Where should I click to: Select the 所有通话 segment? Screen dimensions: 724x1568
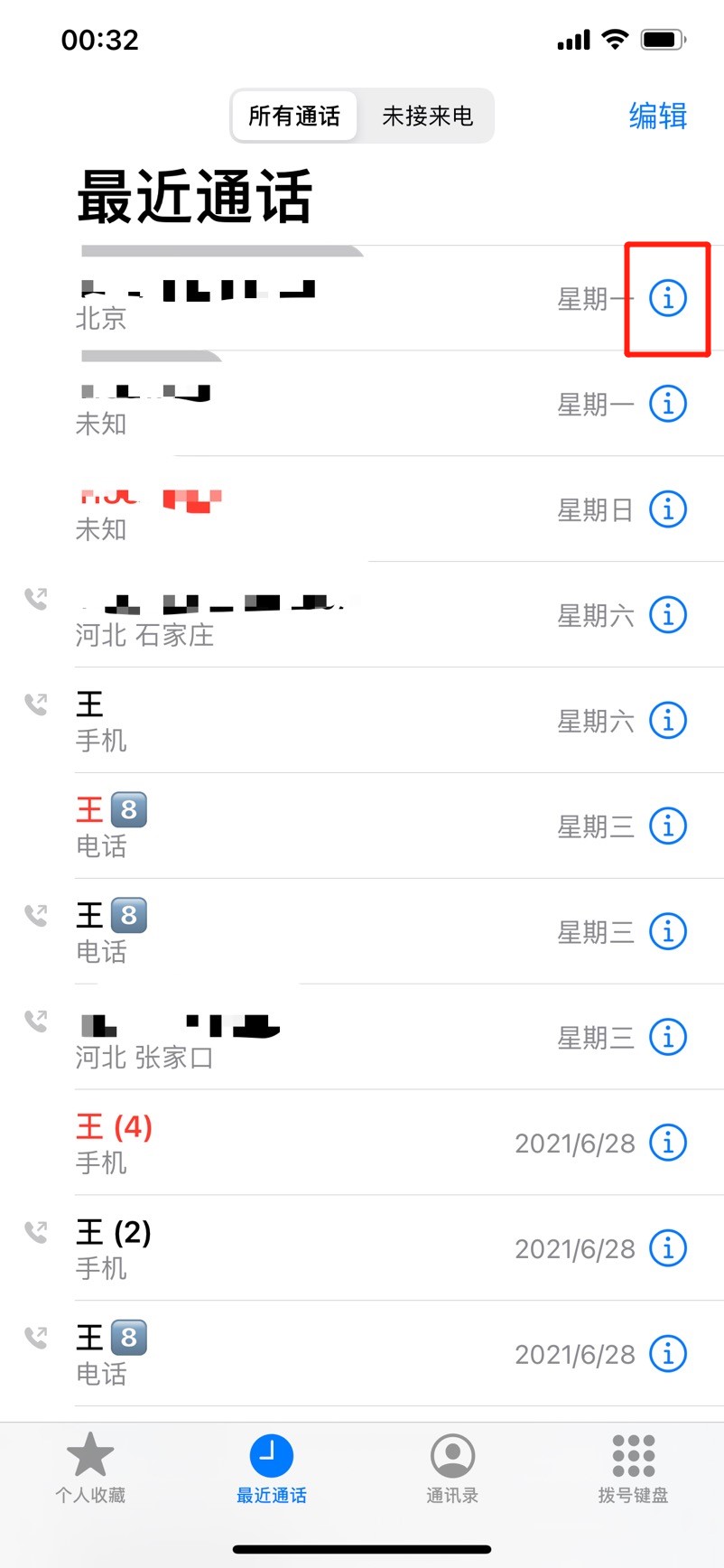point(294,116)
